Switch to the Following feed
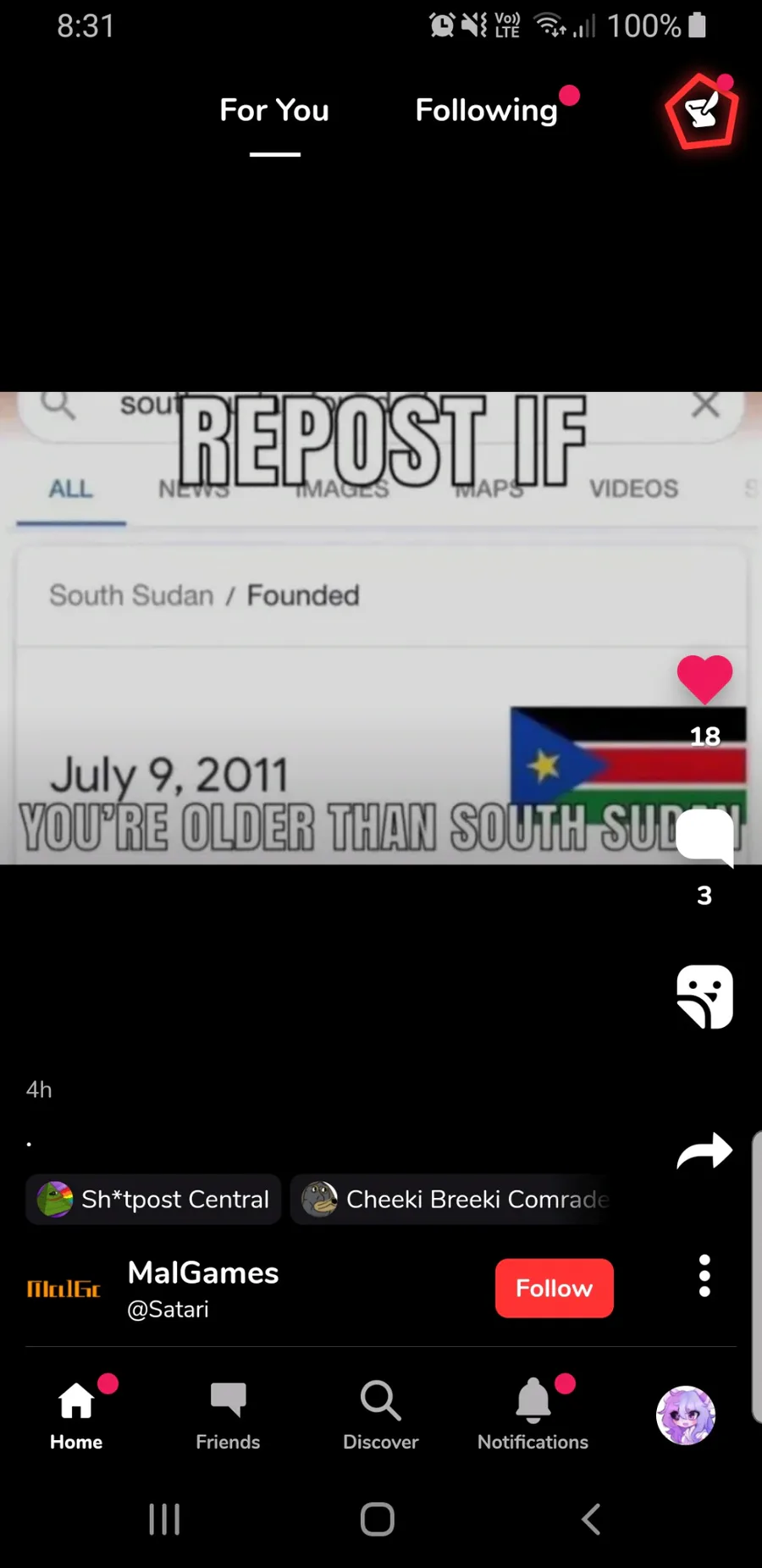This screenshot has height=1568, width=762. [486, 110]
